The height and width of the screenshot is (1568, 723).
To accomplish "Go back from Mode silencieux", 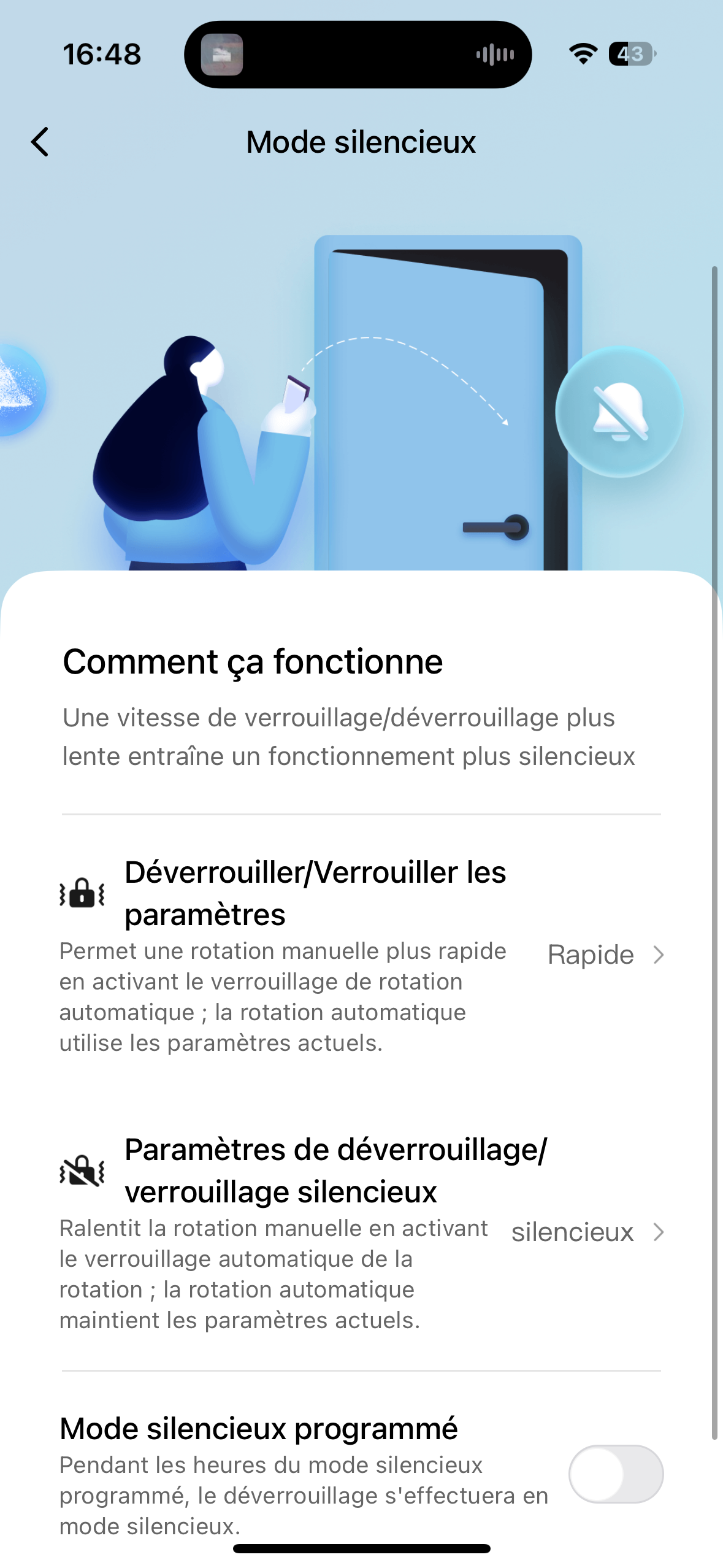I will point(40,142).
